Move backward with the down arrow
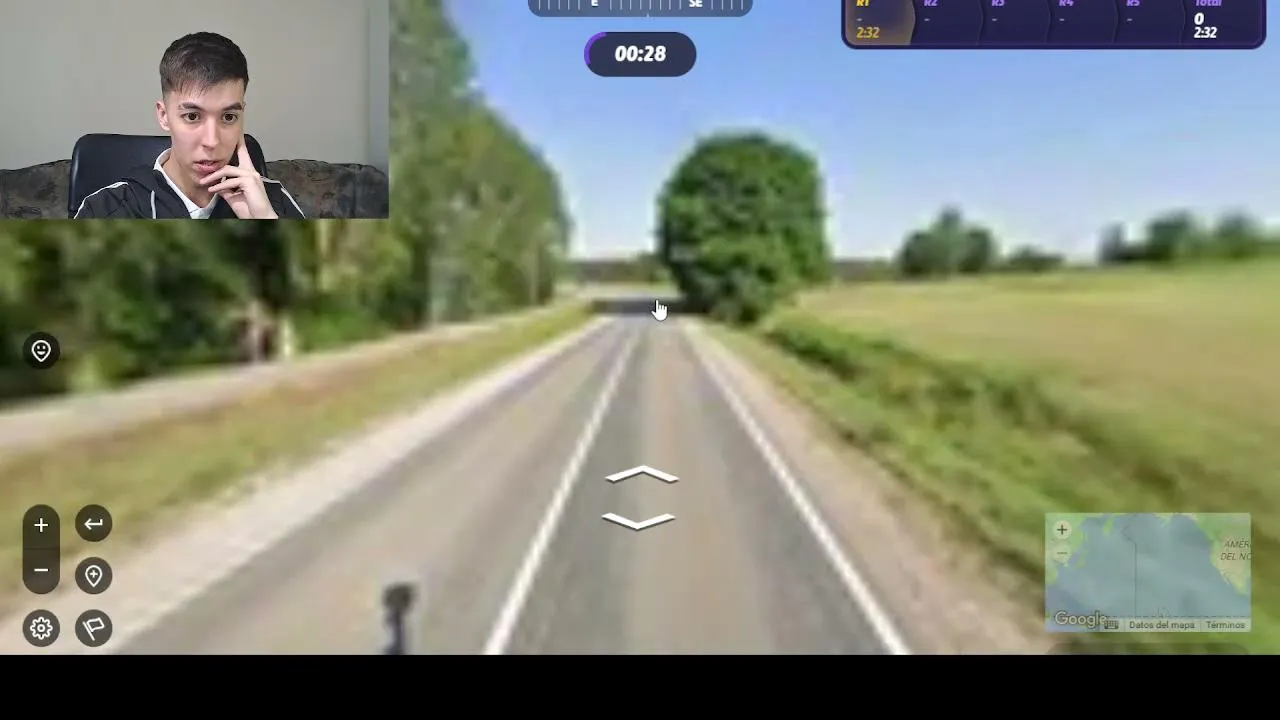Image resolution: width=1280 pixels, height=720 pixels. pyautogui.click(x=639, y=520)
